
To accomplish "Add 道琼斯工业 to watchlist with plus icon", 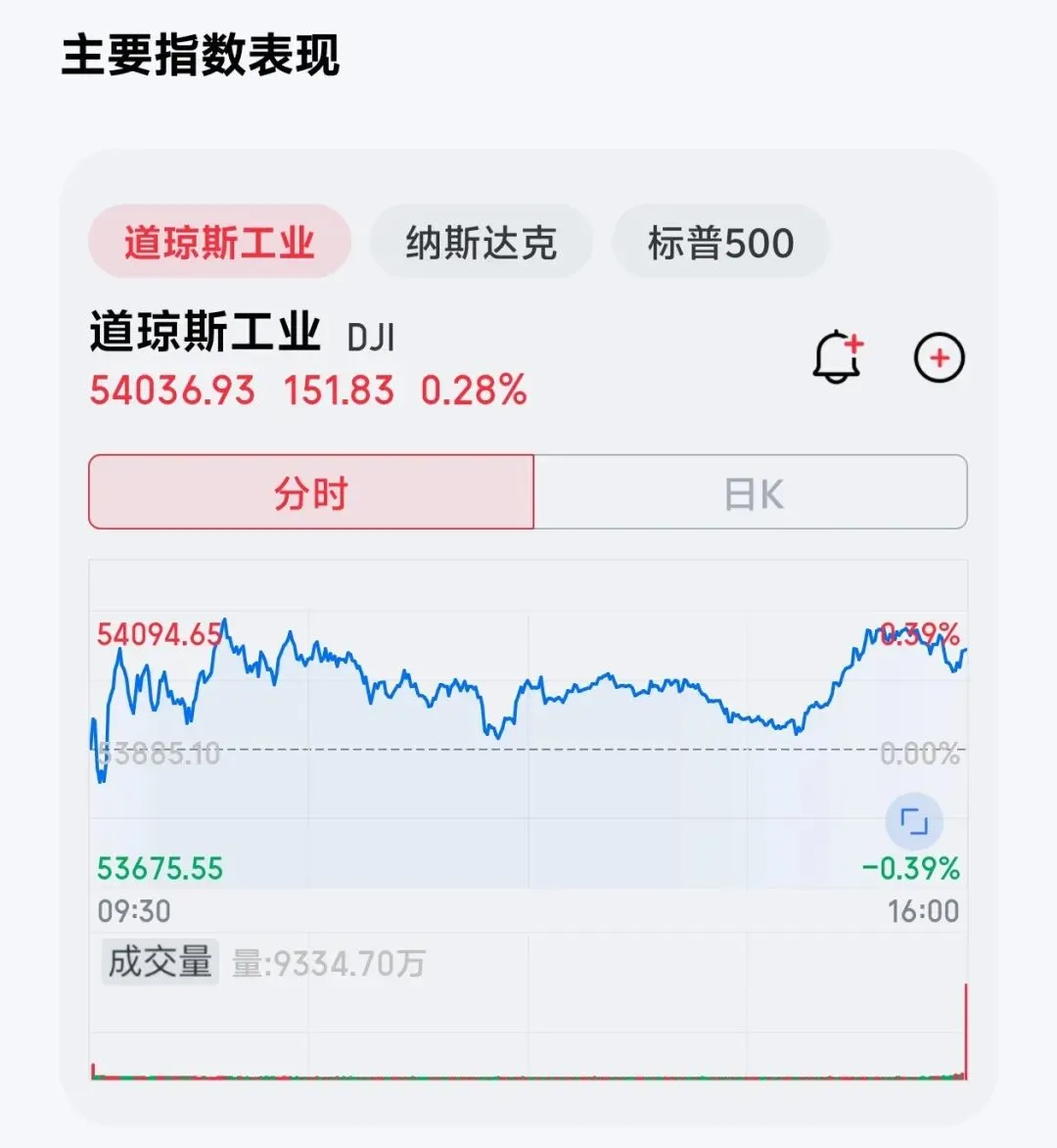I will point(940,357).
